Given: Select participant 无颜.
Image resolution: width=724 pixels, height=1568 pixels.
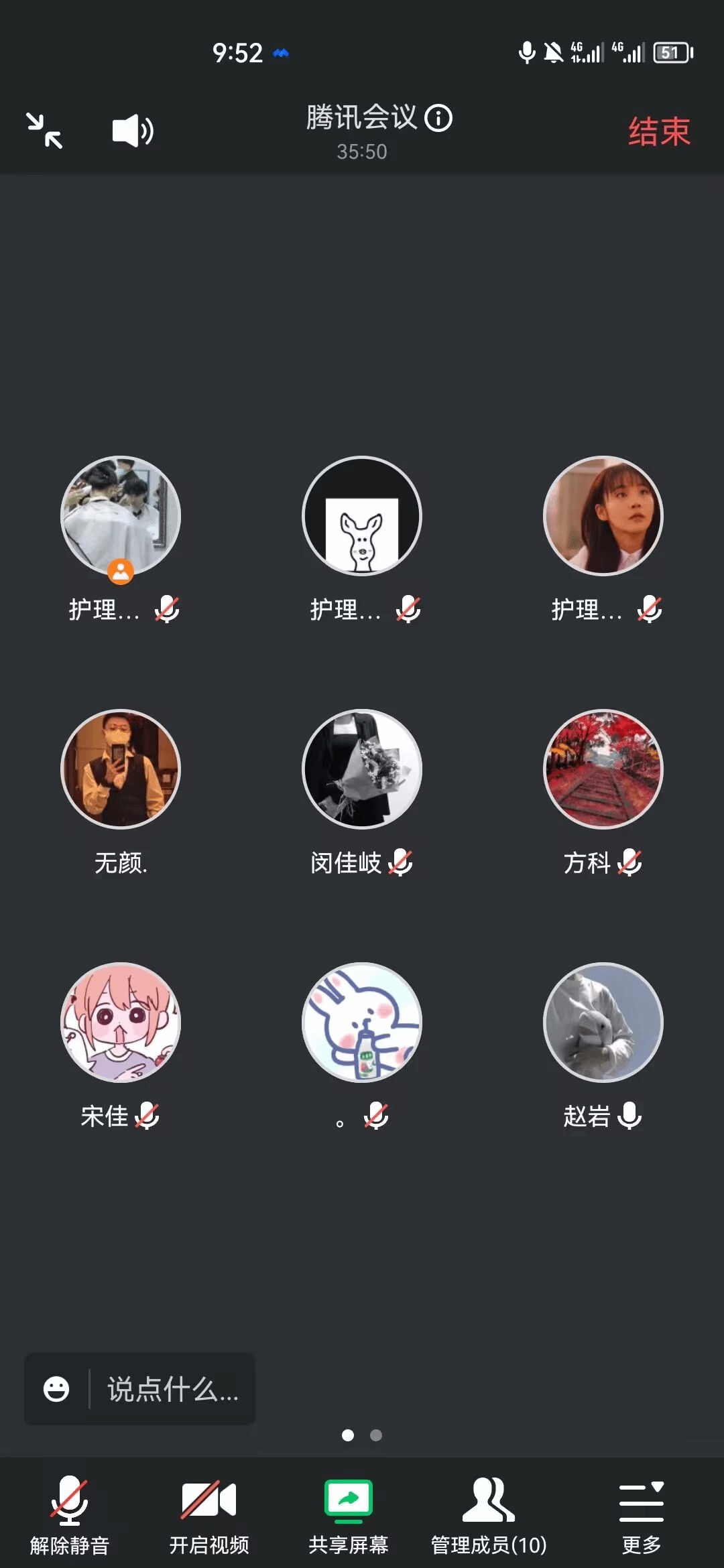Looking at the screenshot, I should point(121,769).
